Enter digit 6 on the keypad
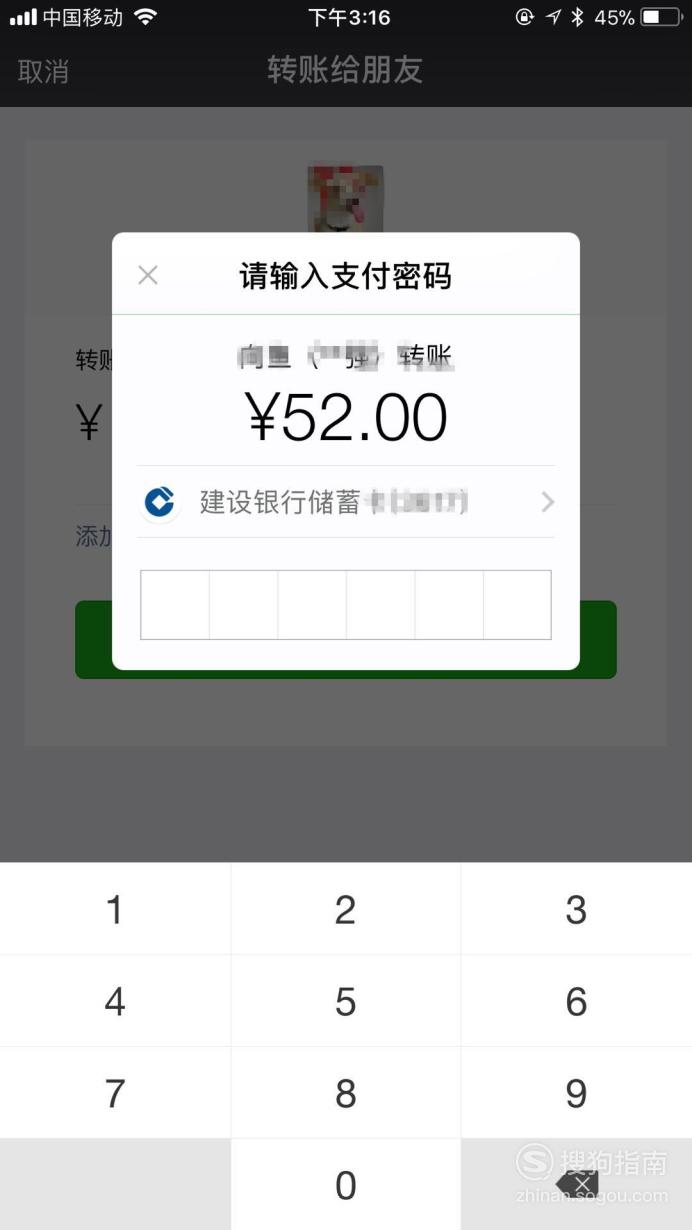The width and height of the screenshot is (692, 1230). tap(577, 1001)
